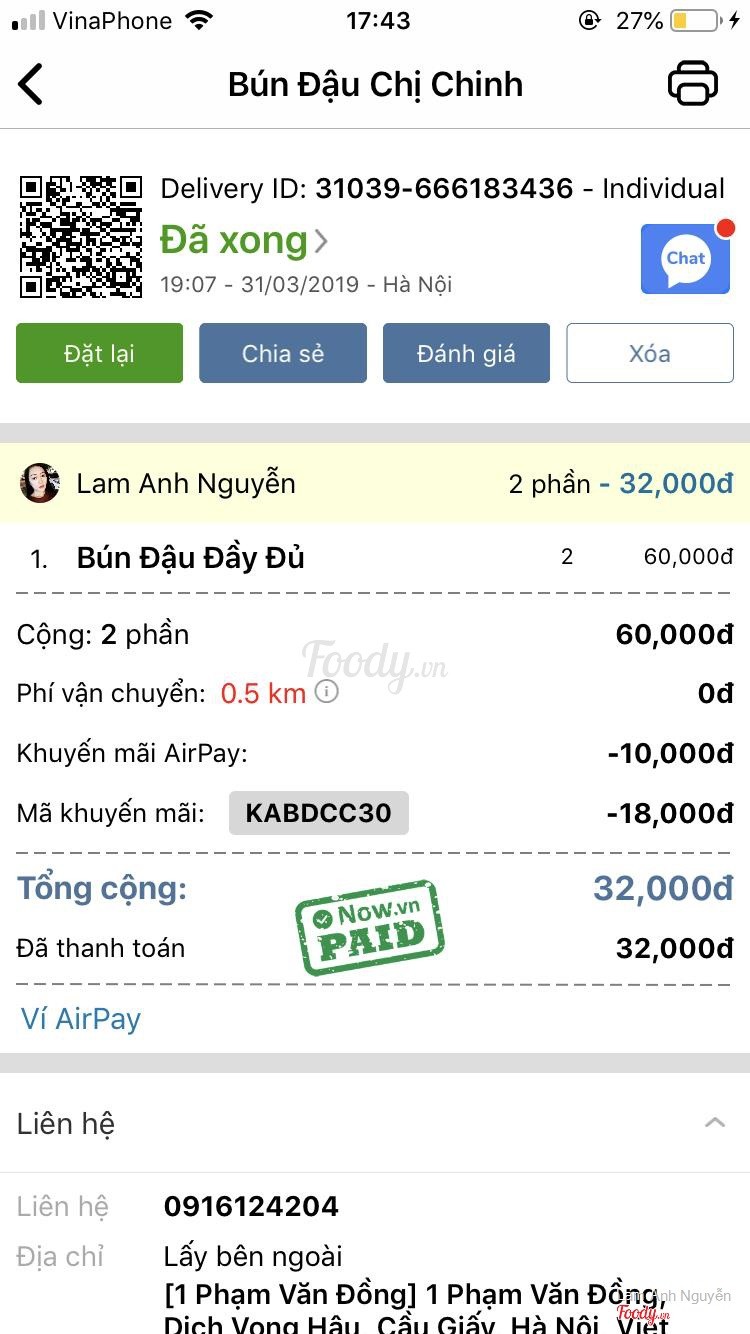Screen dimensions: 750x1334
Task: Tap the Đặt lại reorder button
Action: [x=99, y=353]
